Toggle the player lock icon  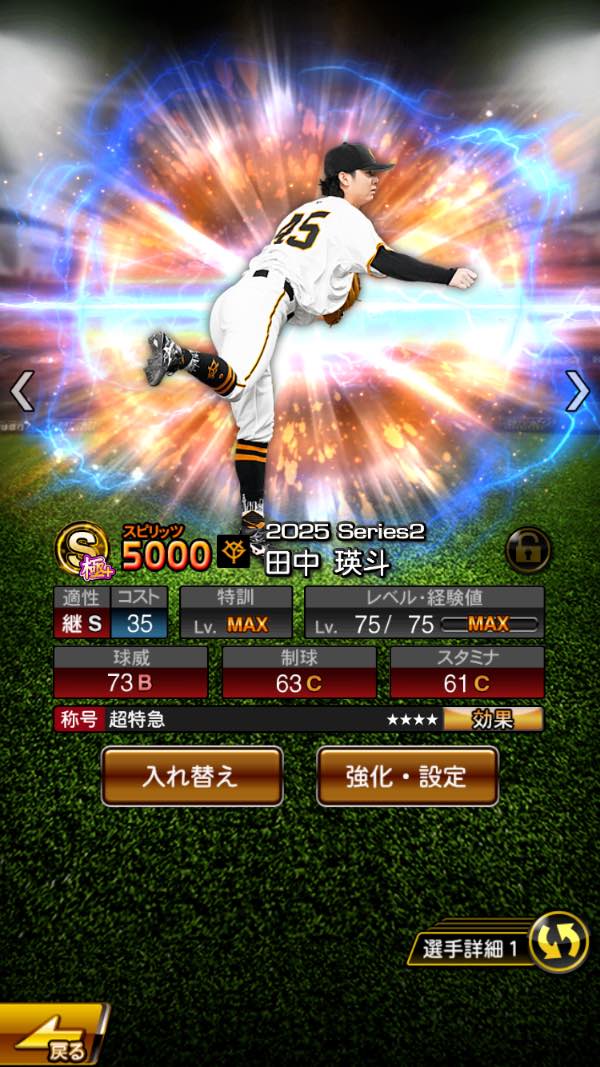[528, 550]
